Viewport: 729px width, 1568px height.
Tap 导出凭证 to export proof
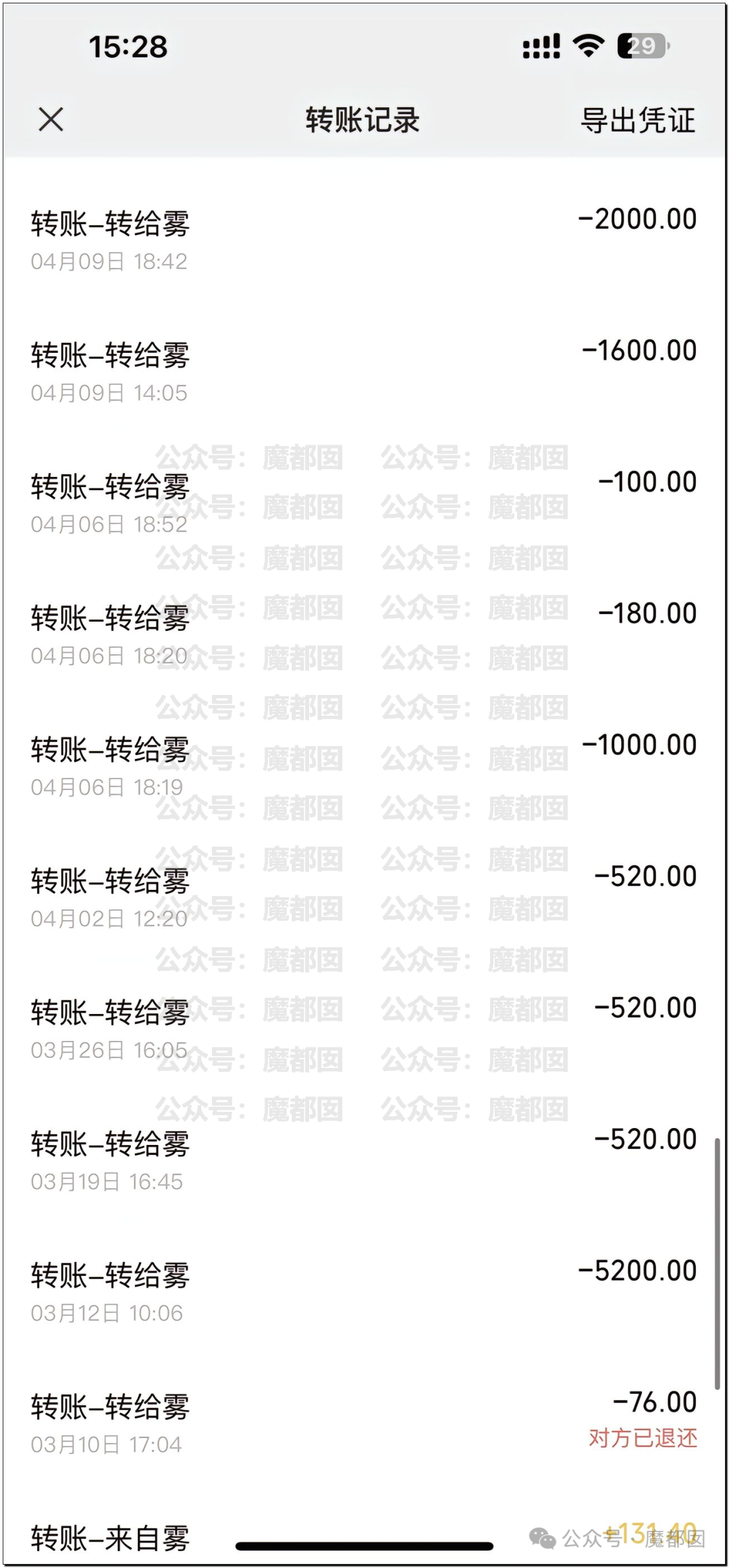637,121
